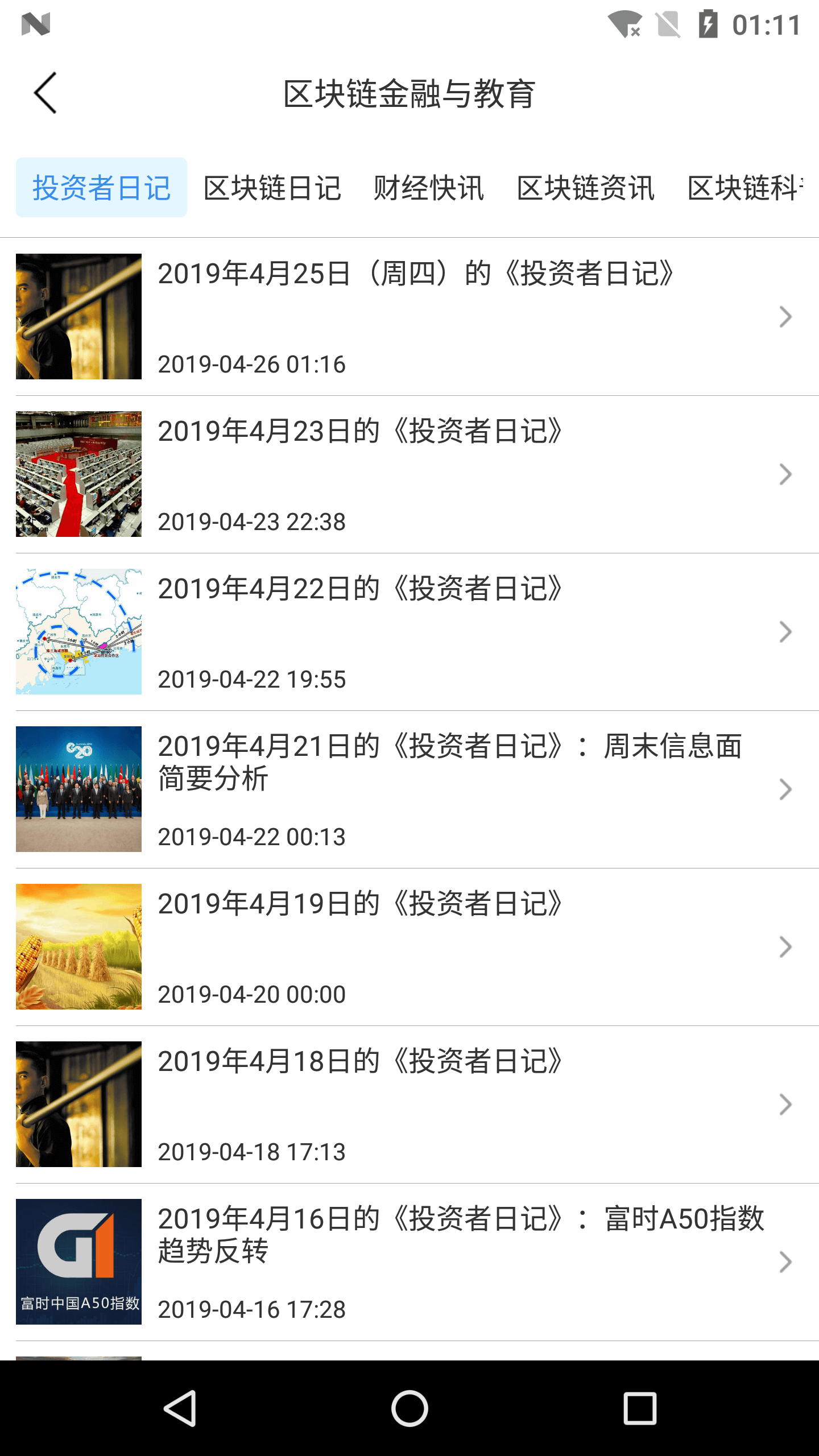819x1456 pixels.
Task: Expand the 富时A50指数 article chevron
Action: pos(787,1261)
